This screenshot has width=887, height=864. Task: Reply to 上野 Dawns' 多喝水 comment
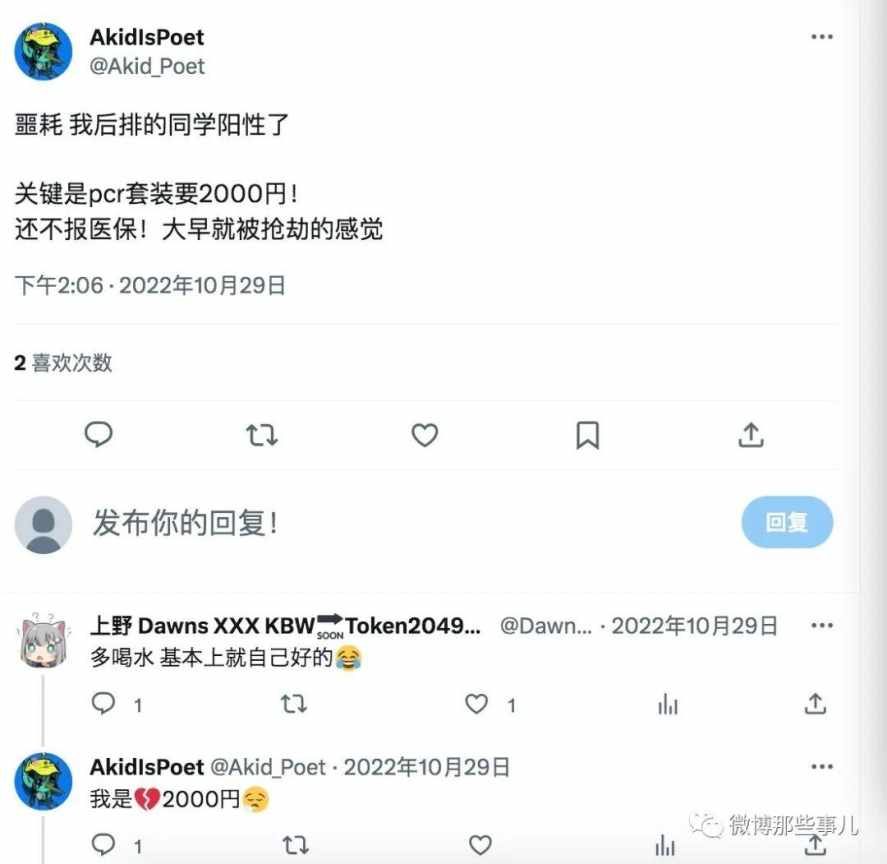click(104, 704)
